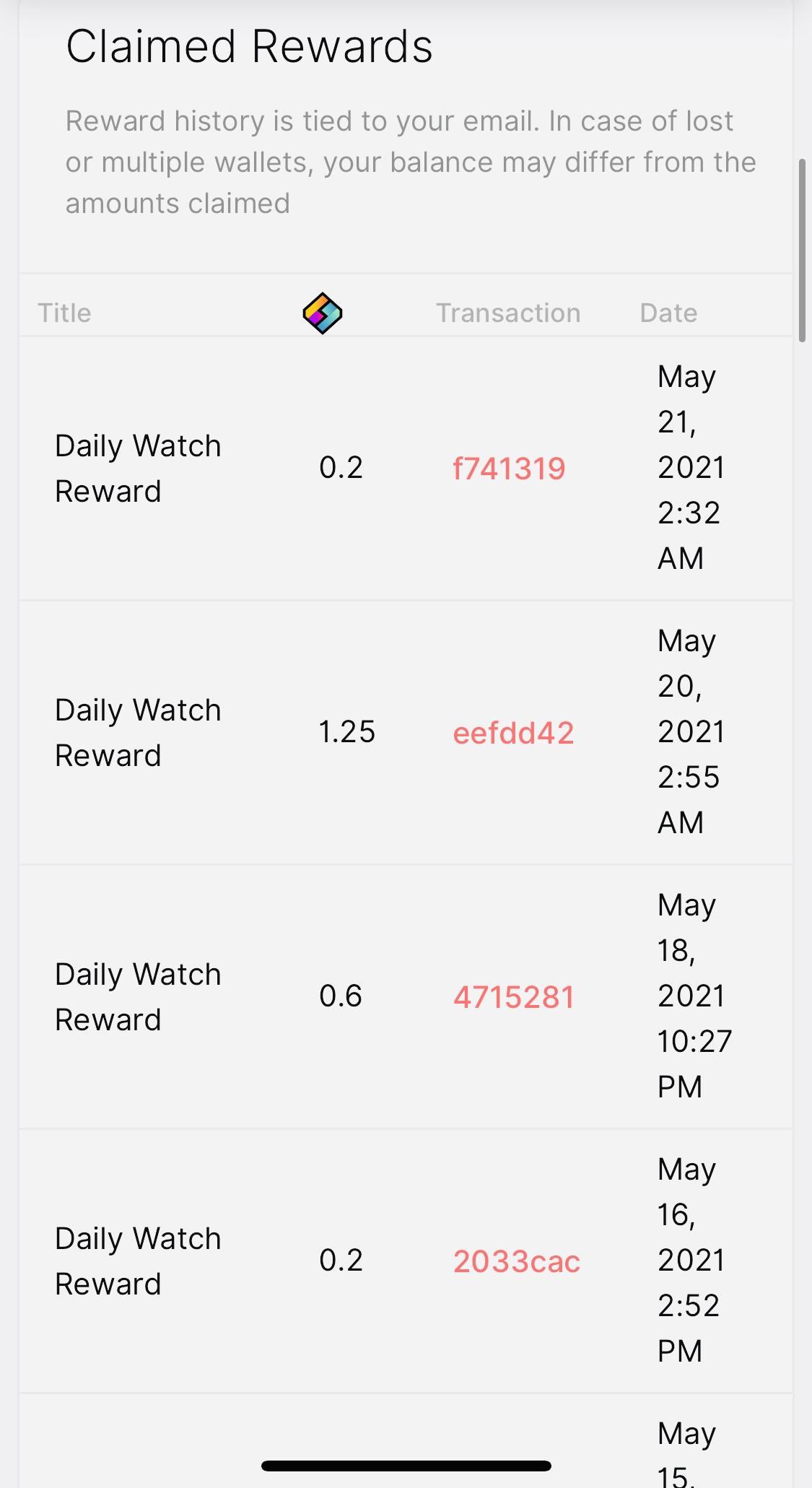Open transaction link f741319
The image size is (812, 1488).
pos(509,469)
